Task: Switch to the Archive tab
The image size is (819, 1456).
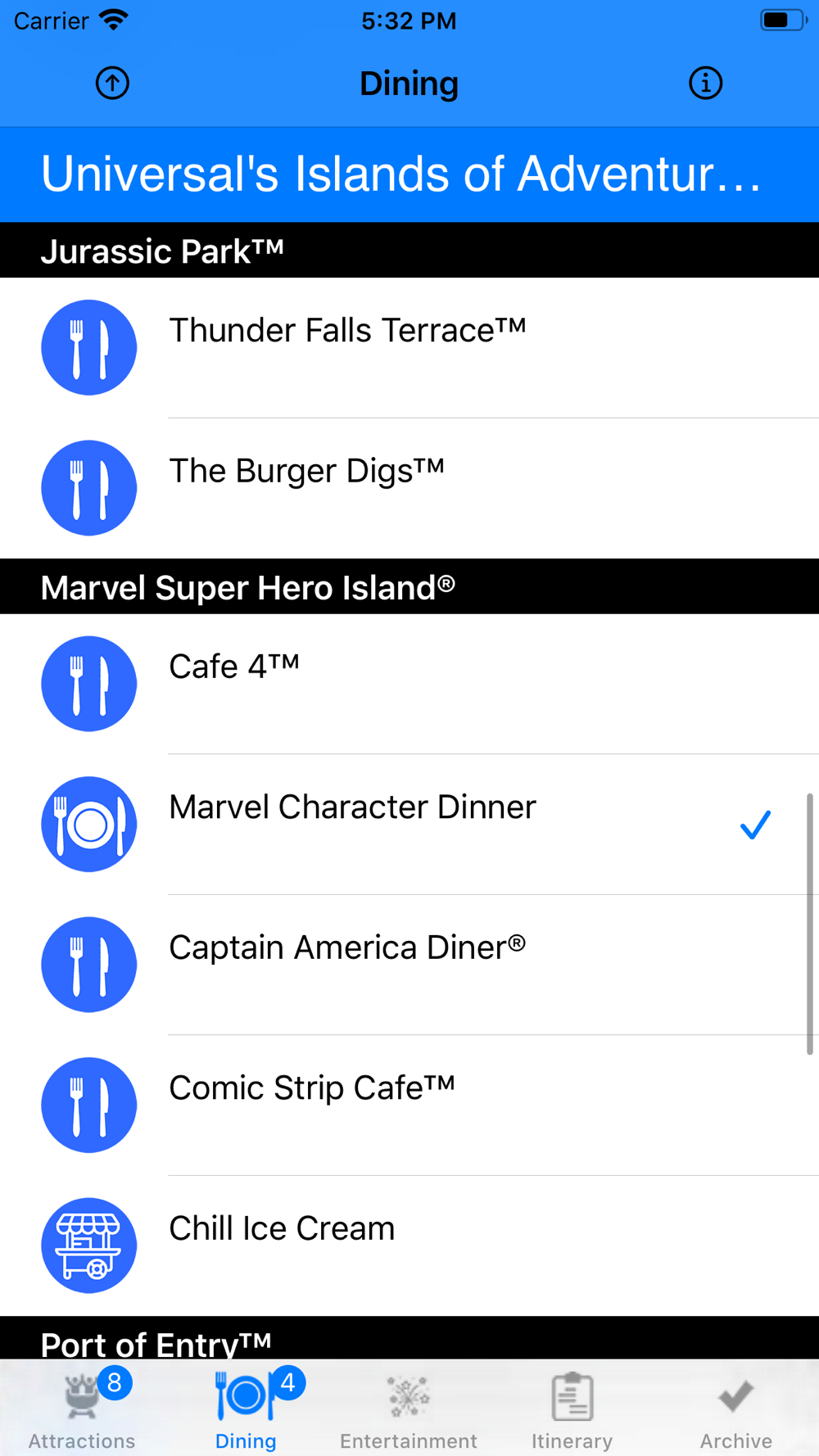Action: click(736, 1409)
